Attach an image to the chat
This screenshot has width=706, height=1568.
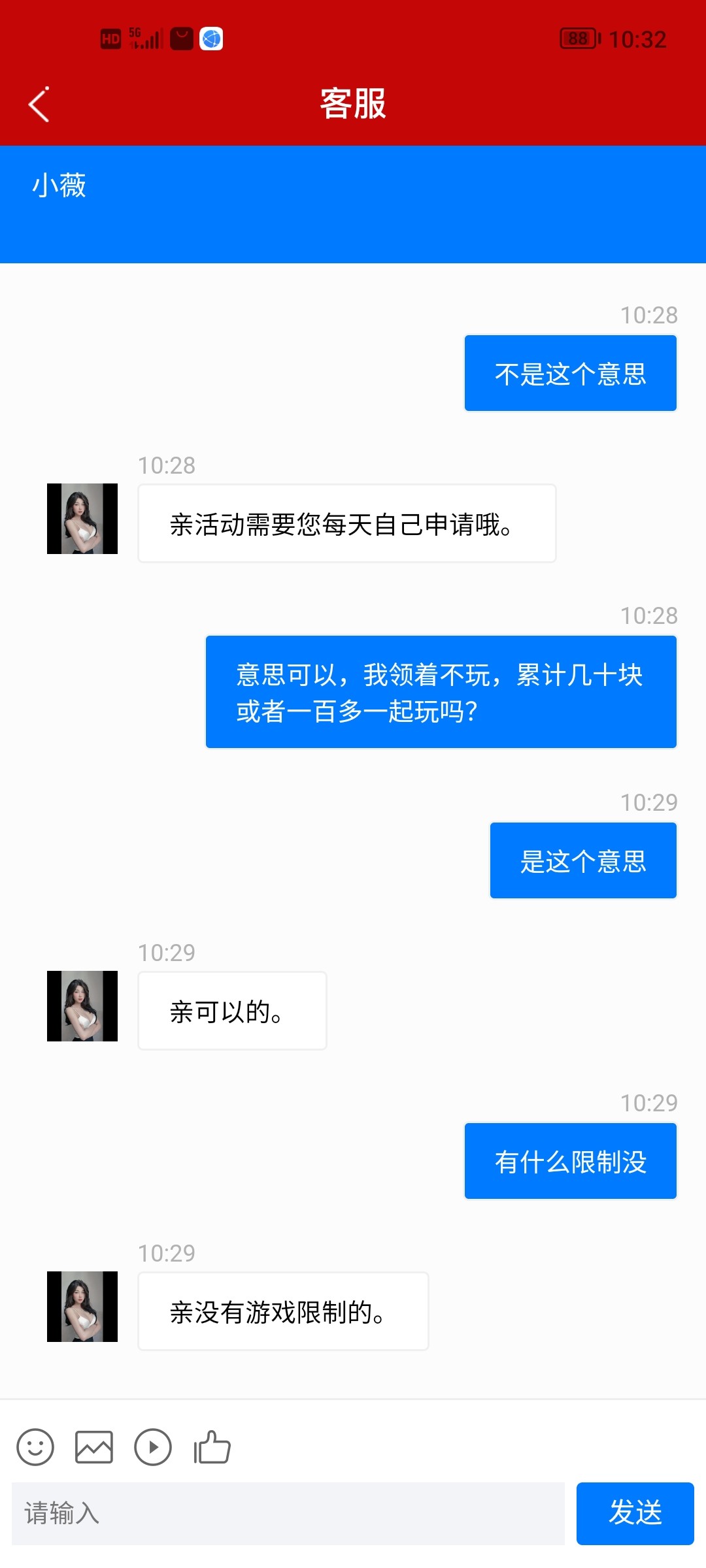[94, 1447]
